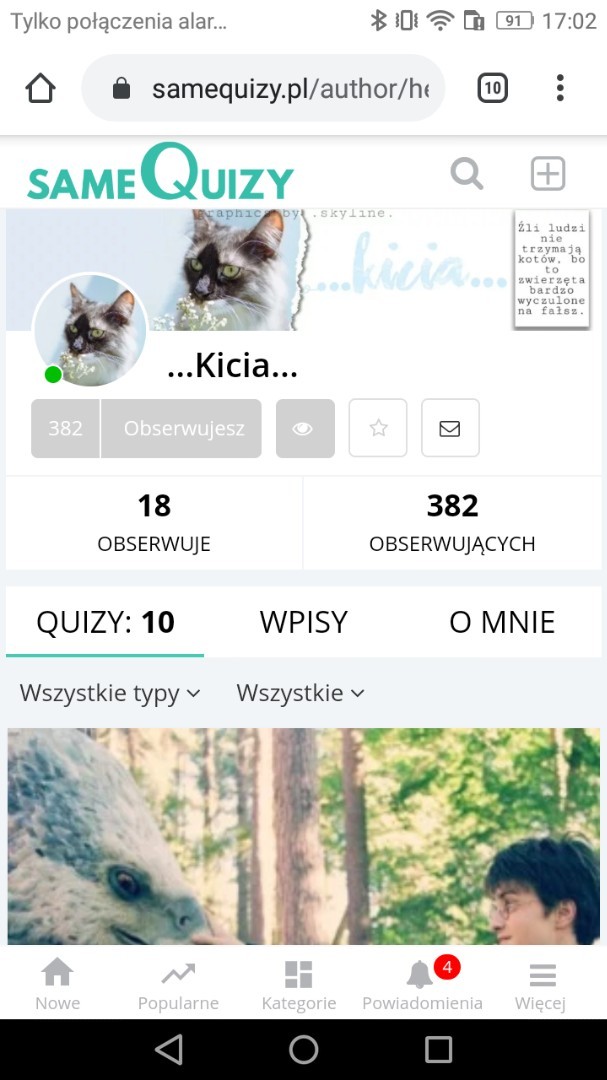Open the browser home page
The width and height of the screenshot is (607, 1080).
pos(40,89)
